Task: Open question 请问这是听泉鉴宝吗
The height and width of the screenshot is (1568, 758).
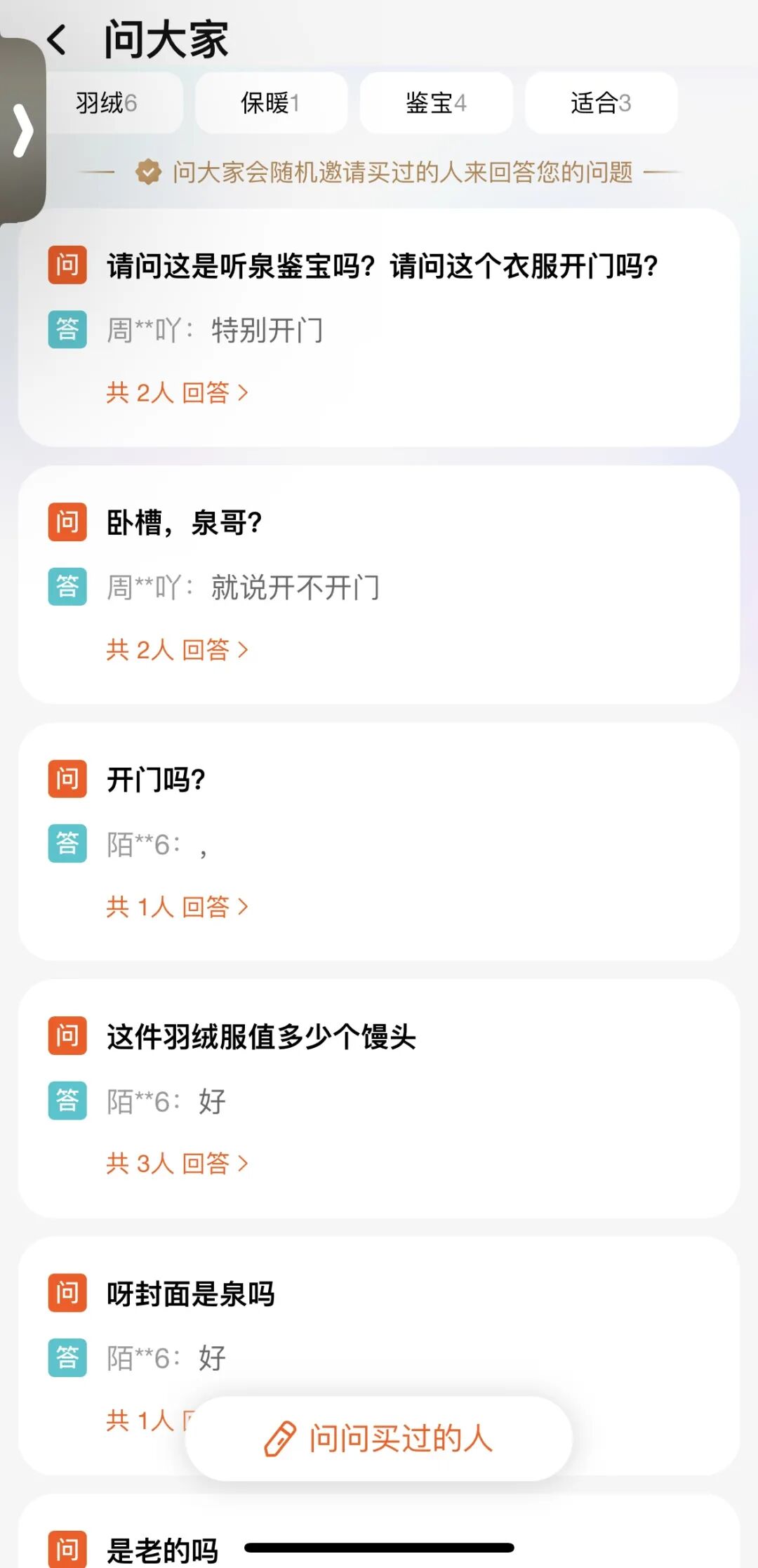Action: point(383,266)
